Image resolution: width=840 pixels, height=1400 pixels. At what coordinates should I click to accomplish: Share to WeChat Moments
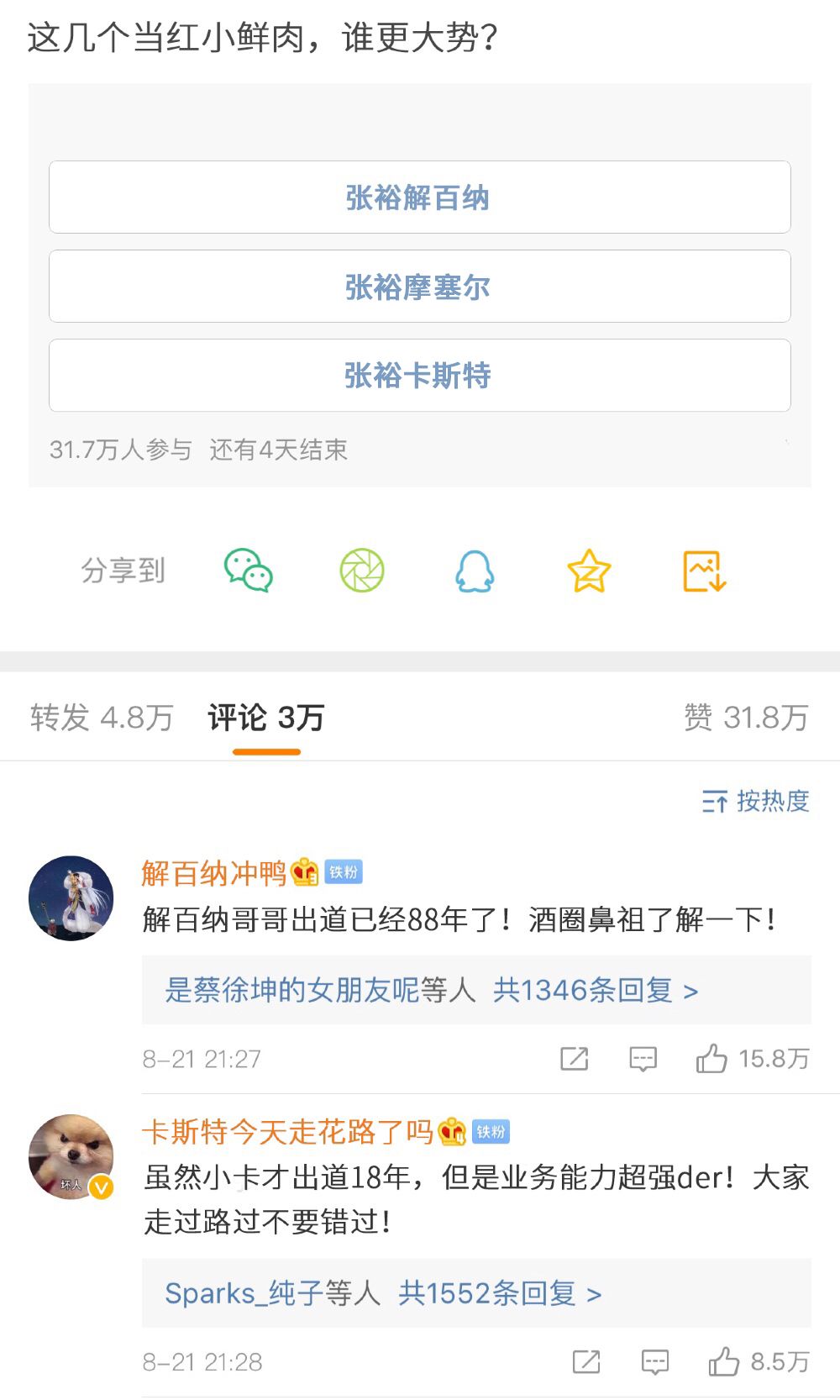[x=362, y=571]
